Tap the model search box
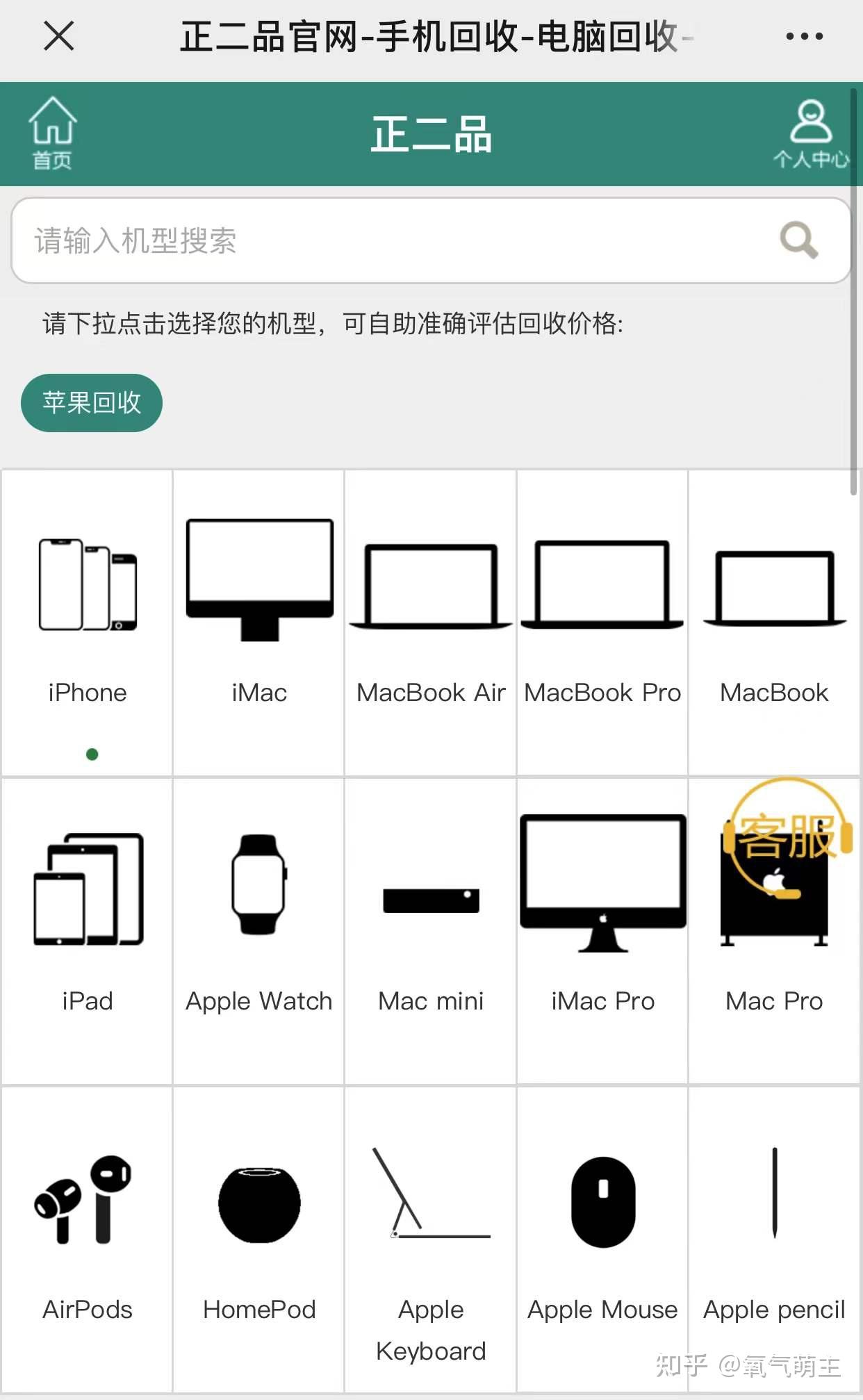The width and height of the screenshot is (863, 1400). (x=389, y=240)
